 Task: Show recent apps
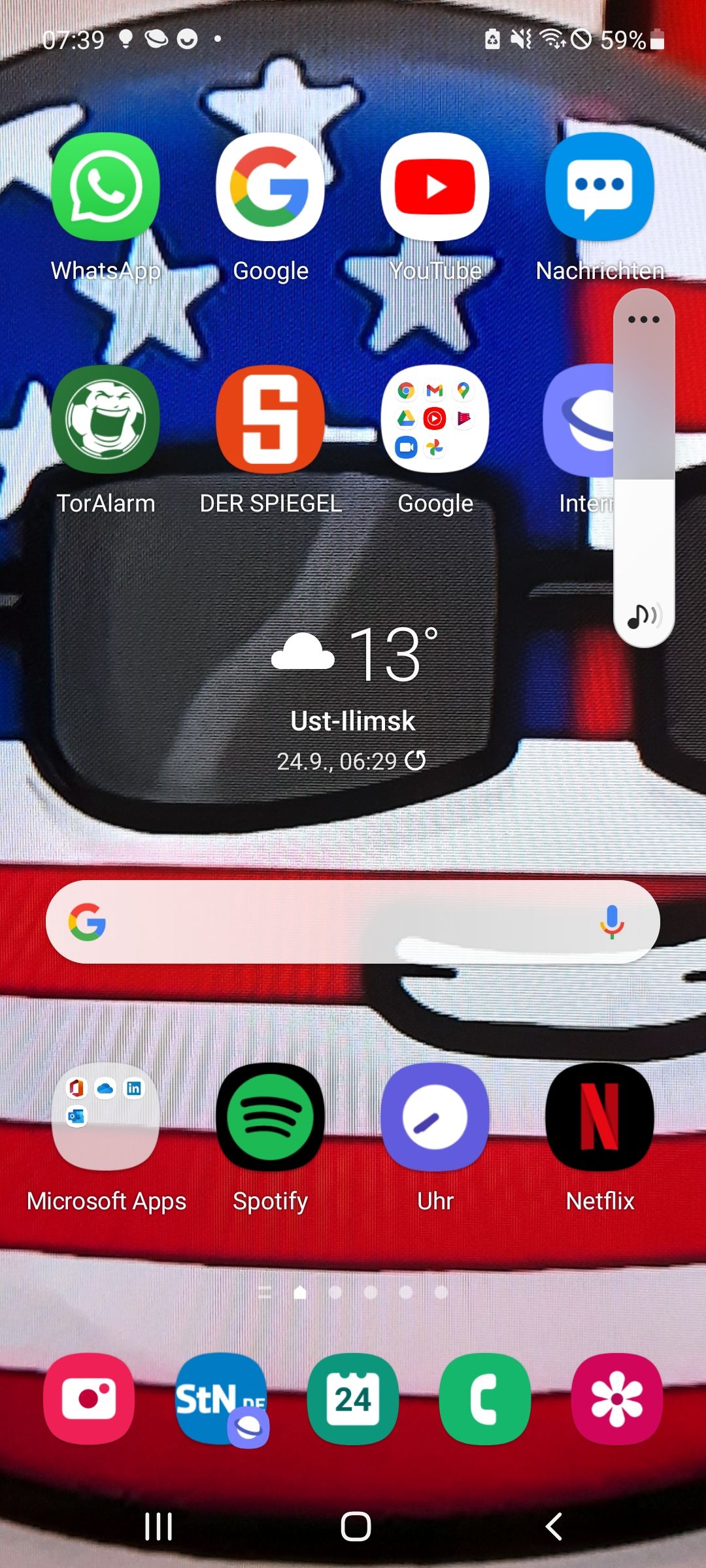[158, 1527]
